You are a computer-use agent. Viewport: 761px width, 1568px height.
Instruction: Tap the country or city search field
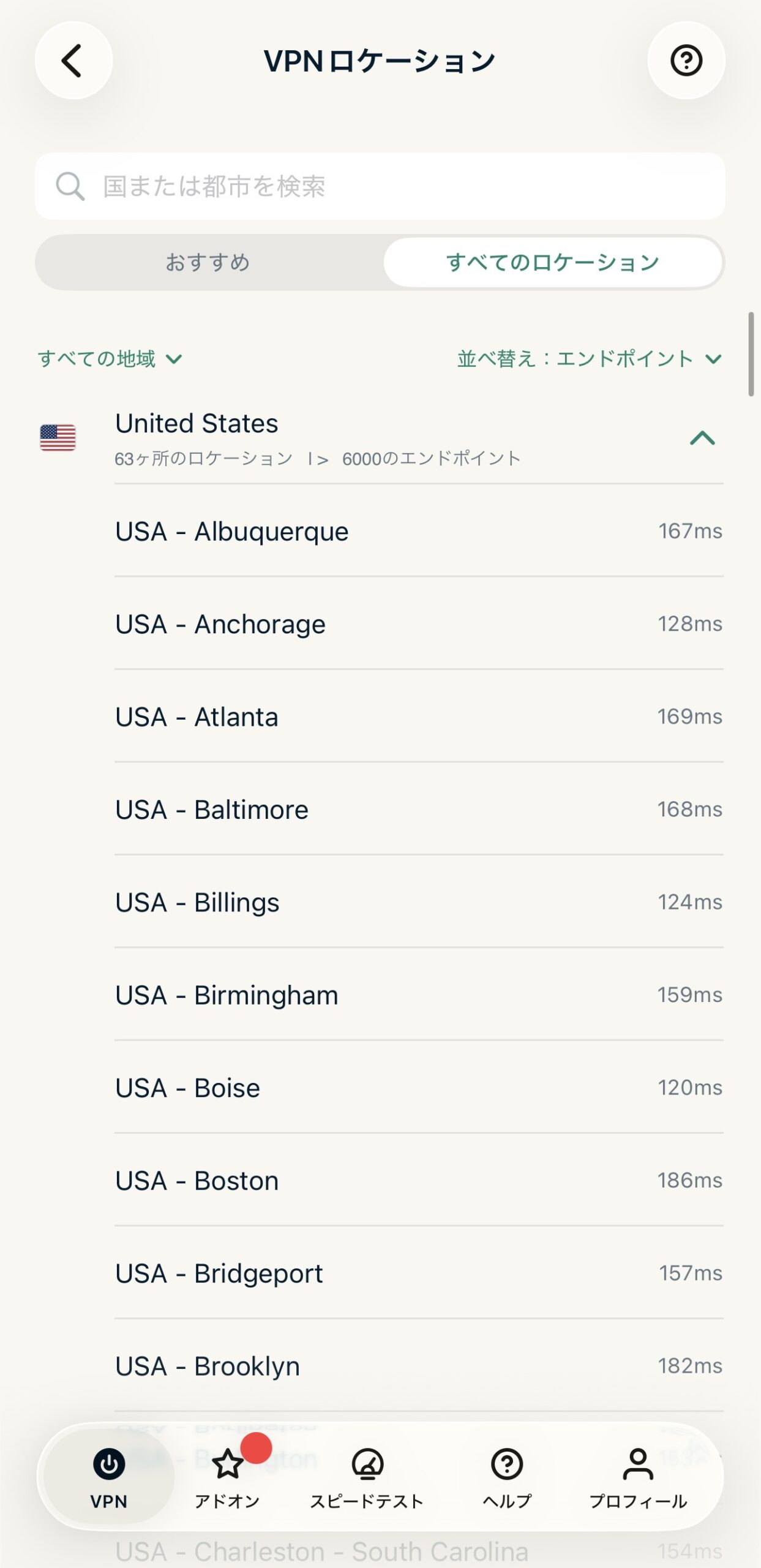pos(380,186)
